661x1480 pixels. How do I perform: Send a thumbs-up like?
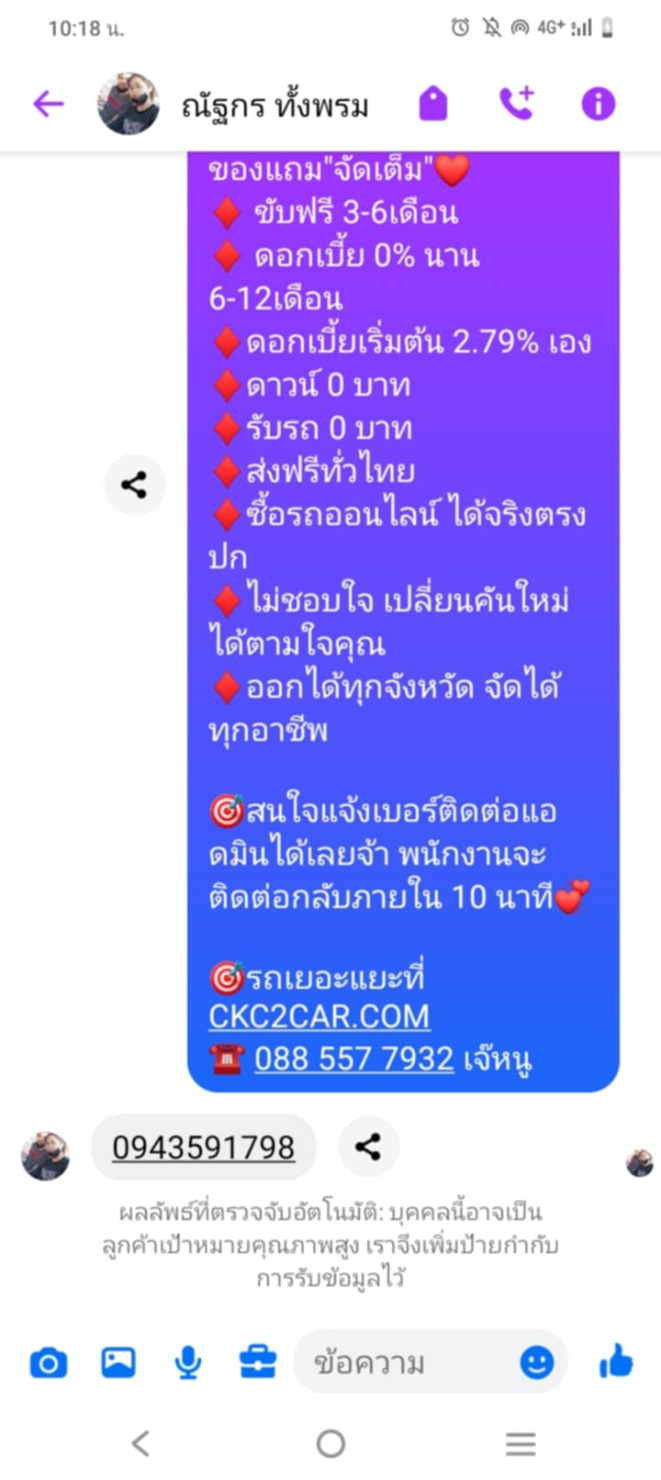tap(616, 1361)
